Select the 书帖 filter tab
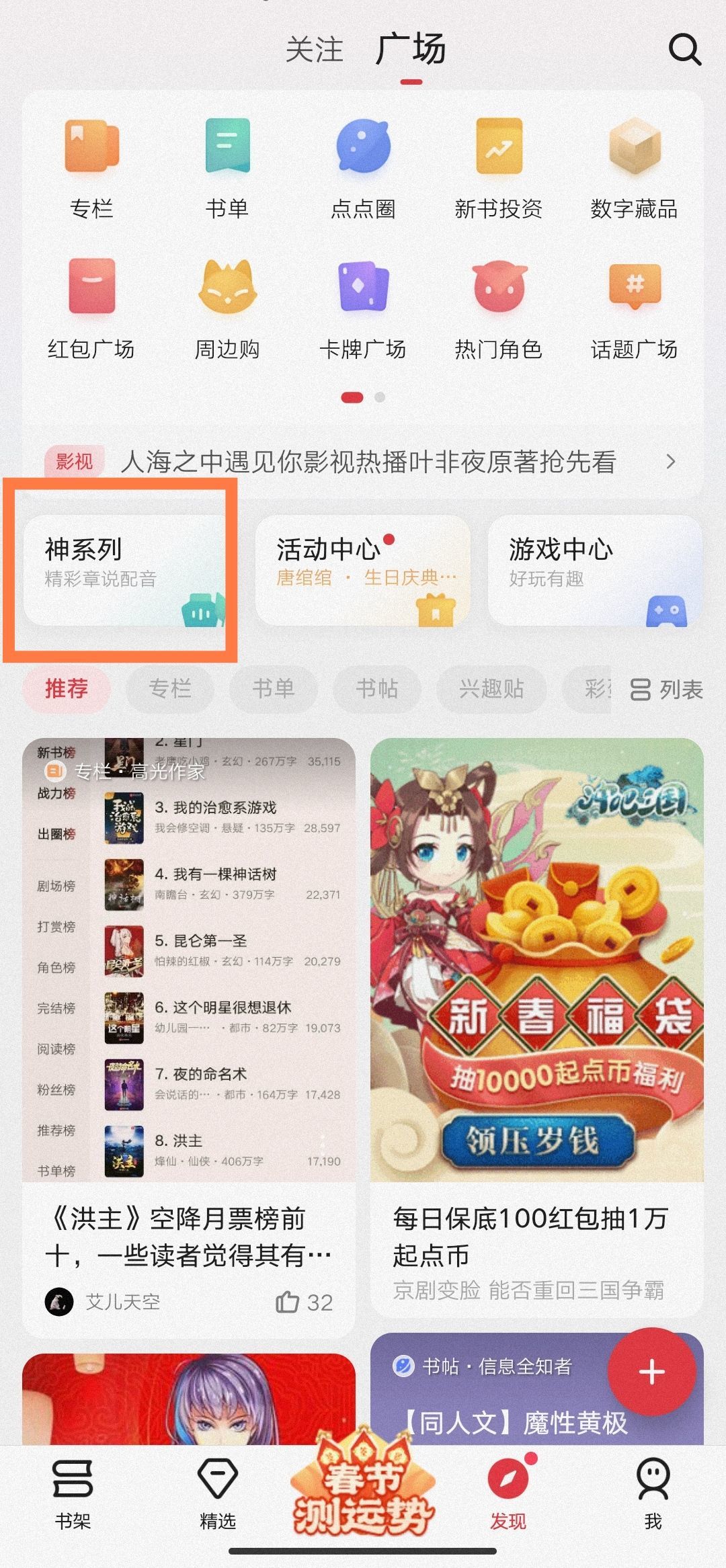 (376, 689)
